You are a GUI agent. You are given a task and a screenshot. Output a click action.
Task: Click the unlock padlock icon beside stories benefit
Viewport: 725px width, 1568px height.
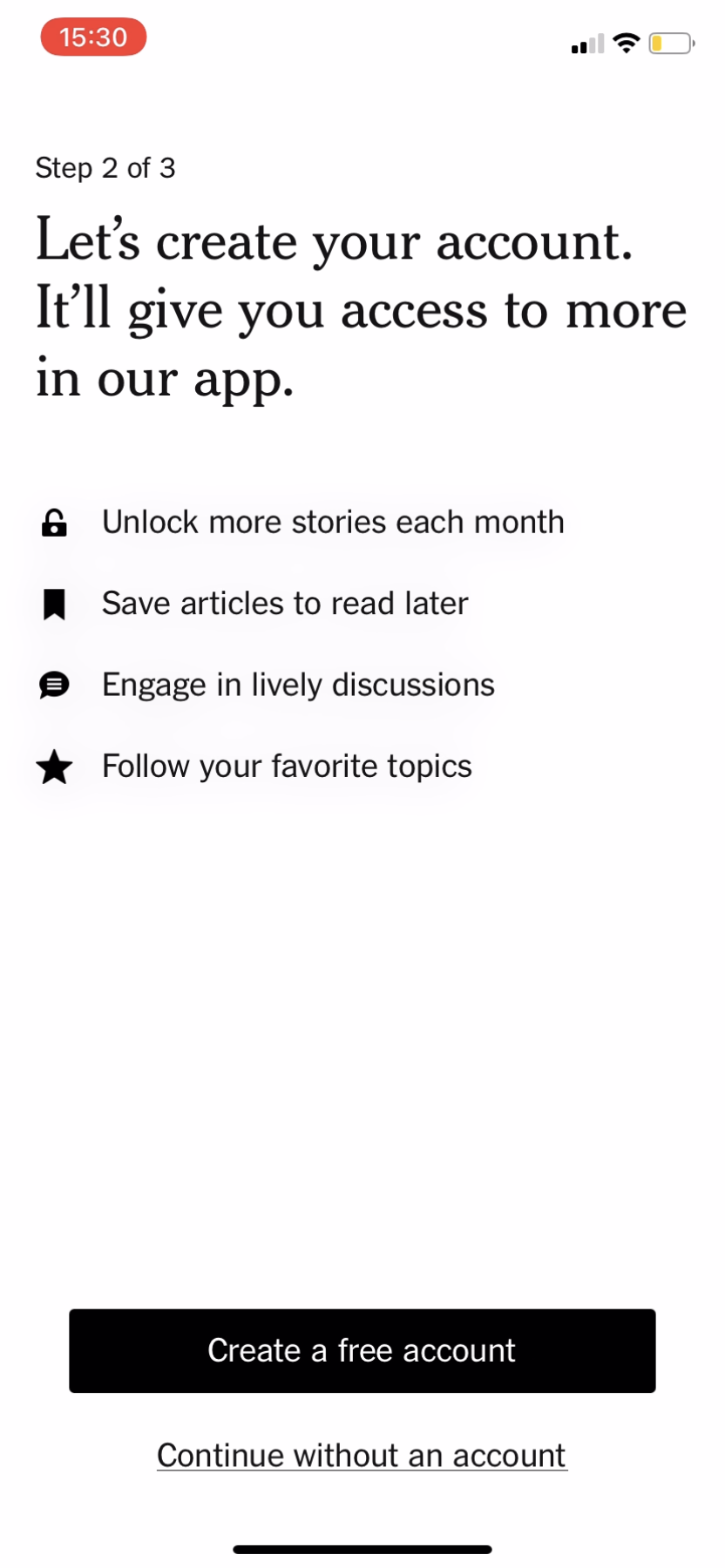tap(53, 524)
